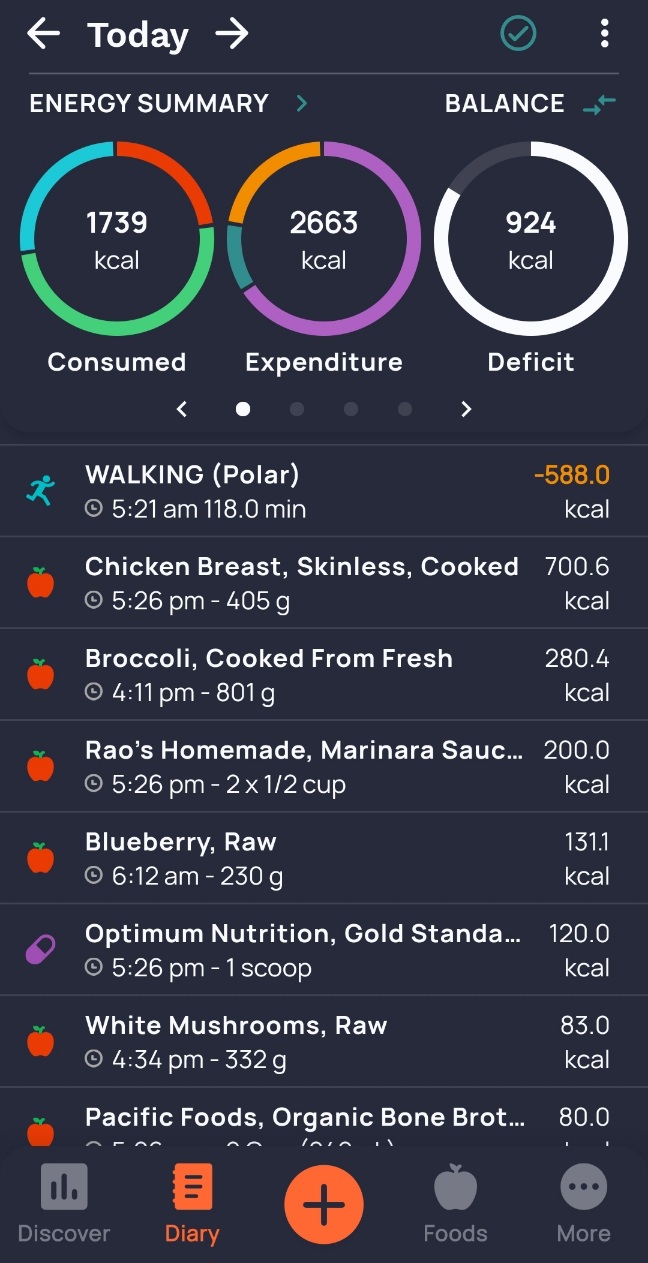Open the Broccoli, Cooked From Fresh entry
This screenshot has width=648, height=1263.
(324, 675)
